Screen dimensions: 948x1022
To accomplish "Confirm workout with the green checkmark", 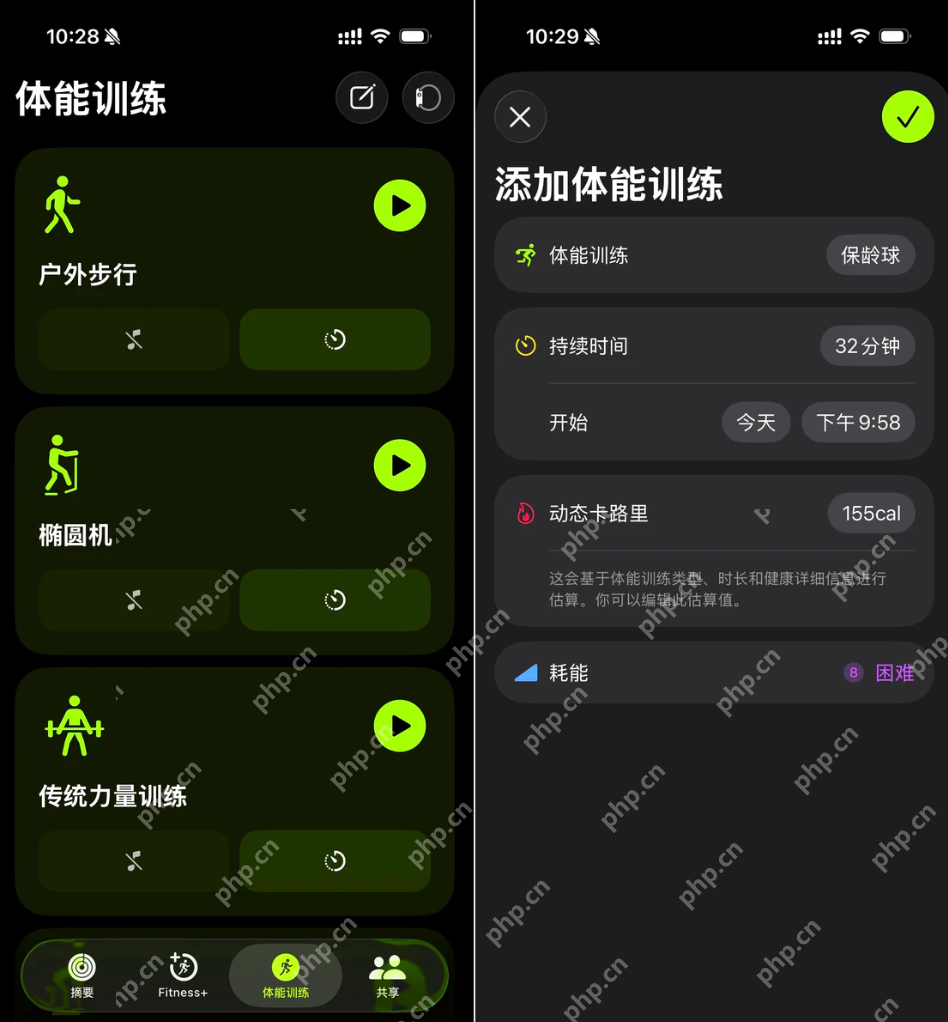I will [x=907, y=117].
